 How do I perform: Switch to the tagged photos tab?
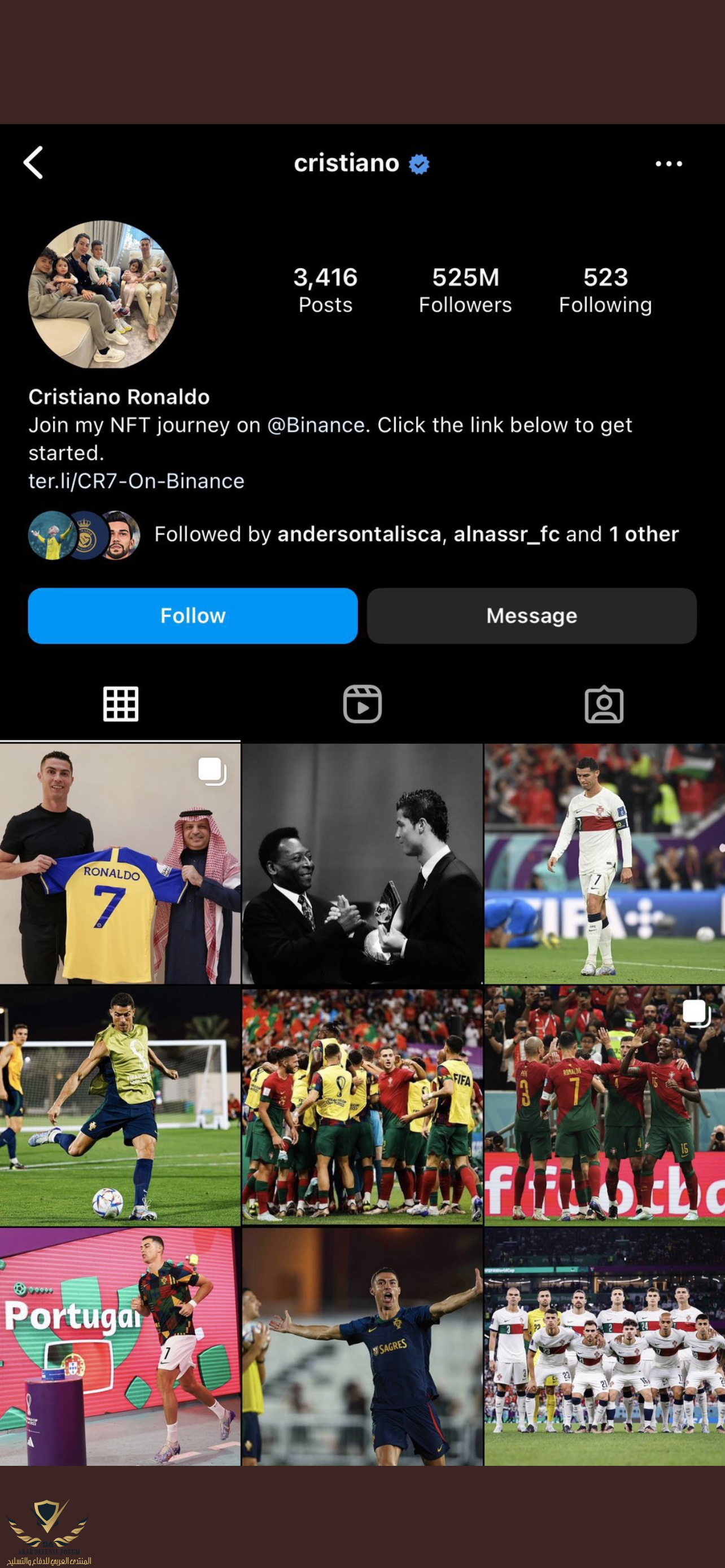click(604, 704)
